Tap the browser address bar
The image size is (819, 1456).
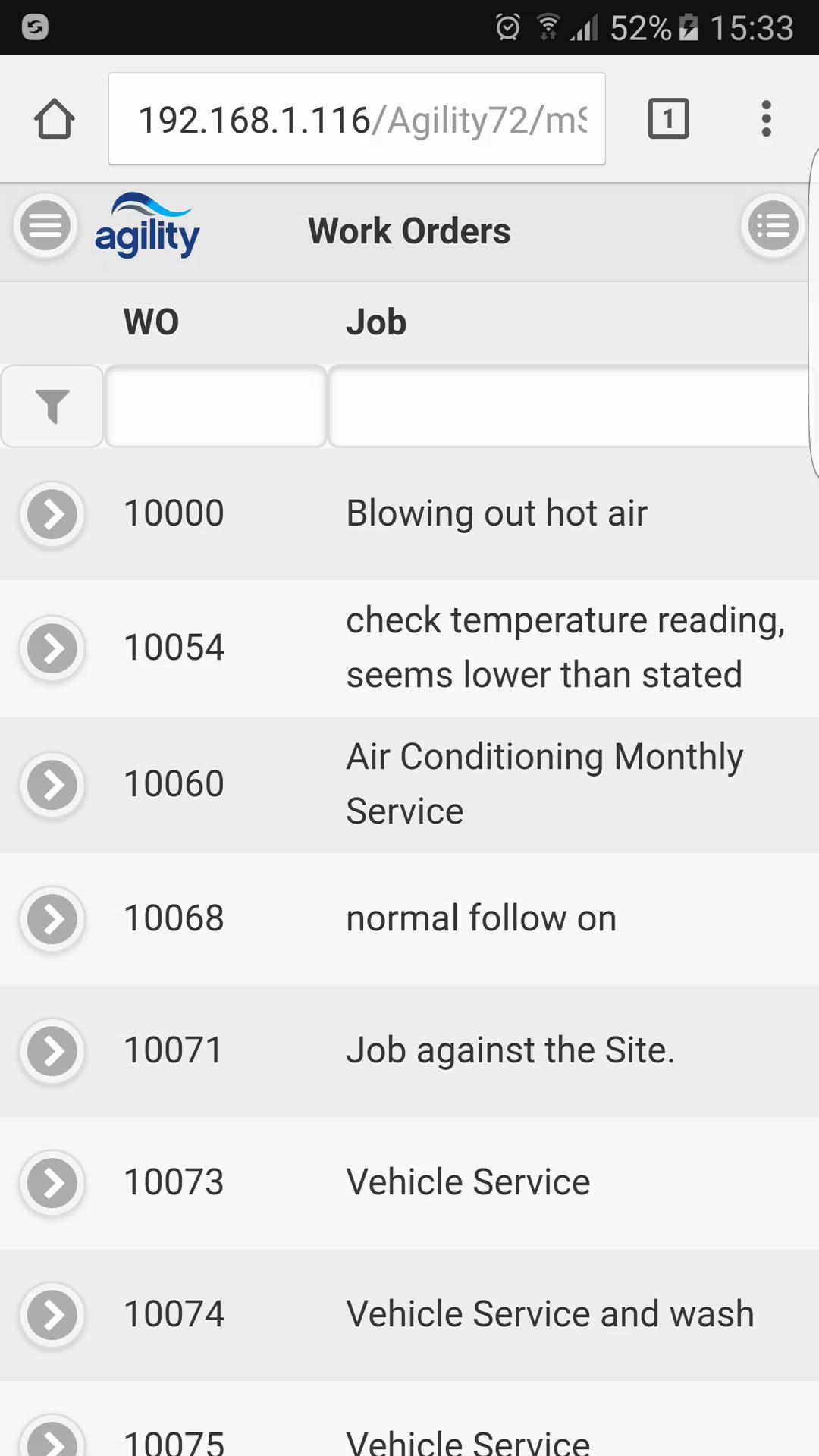point(356,119)
